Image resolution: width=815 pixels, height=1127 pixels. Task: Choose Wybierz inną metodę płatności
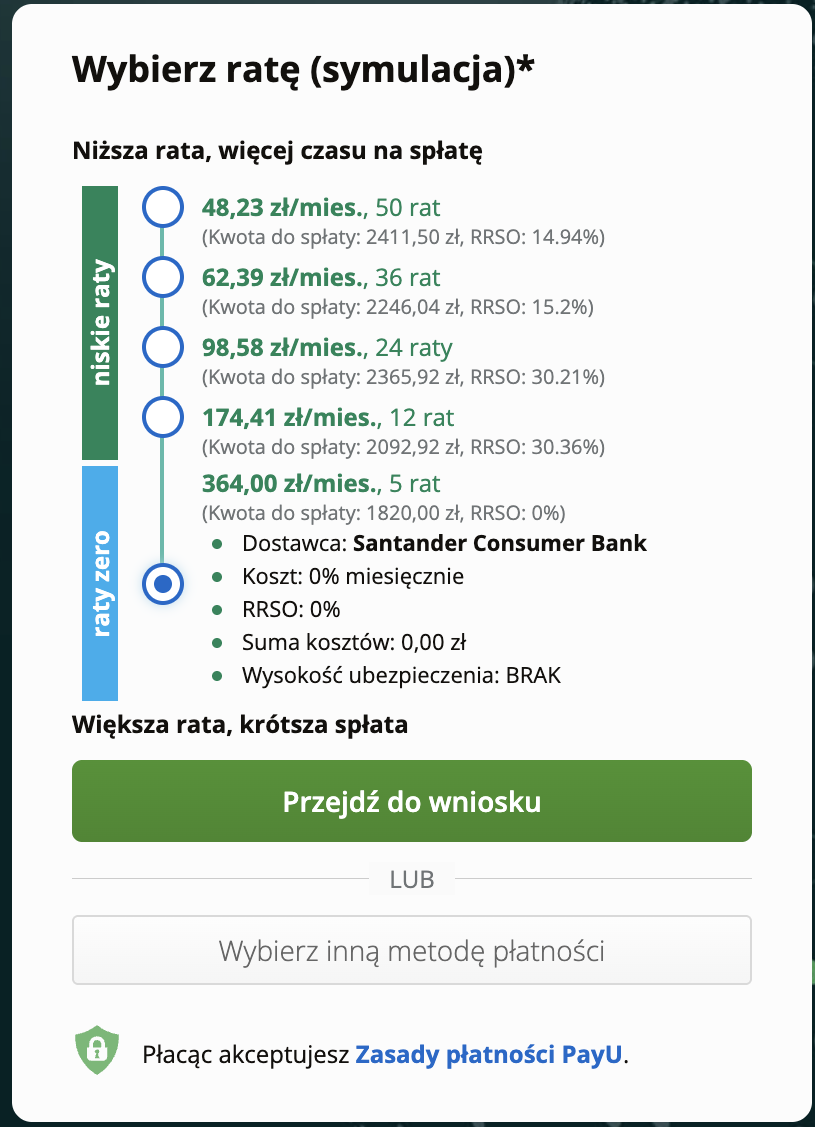pyautogui.click(x=411, y=950)
